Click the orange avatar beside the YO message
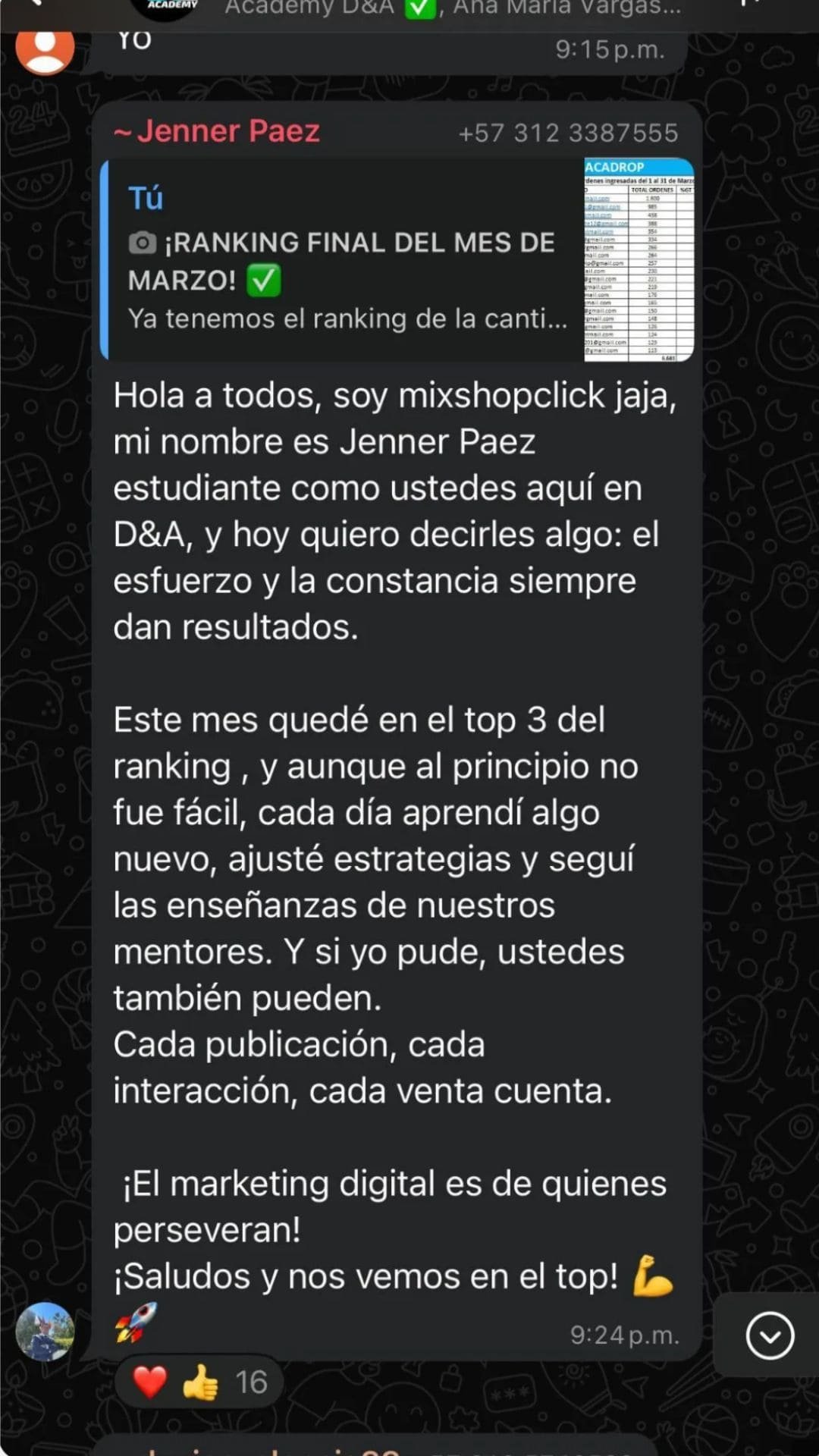The width and height of the screenshot is (819, 1456). tap(45, 52)
